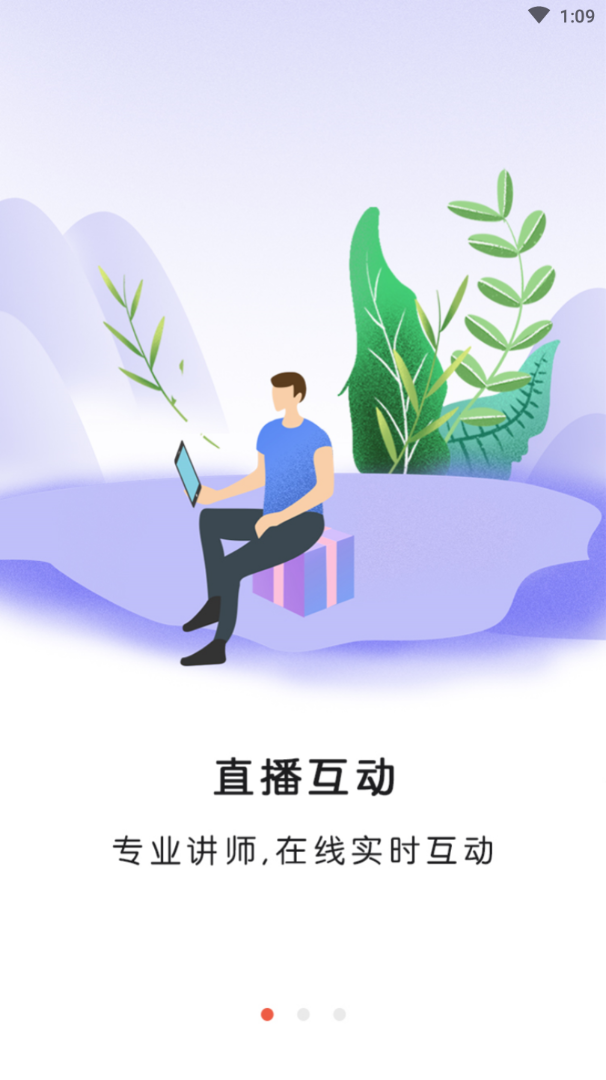Jump to the third page indicator dot

339,1014
